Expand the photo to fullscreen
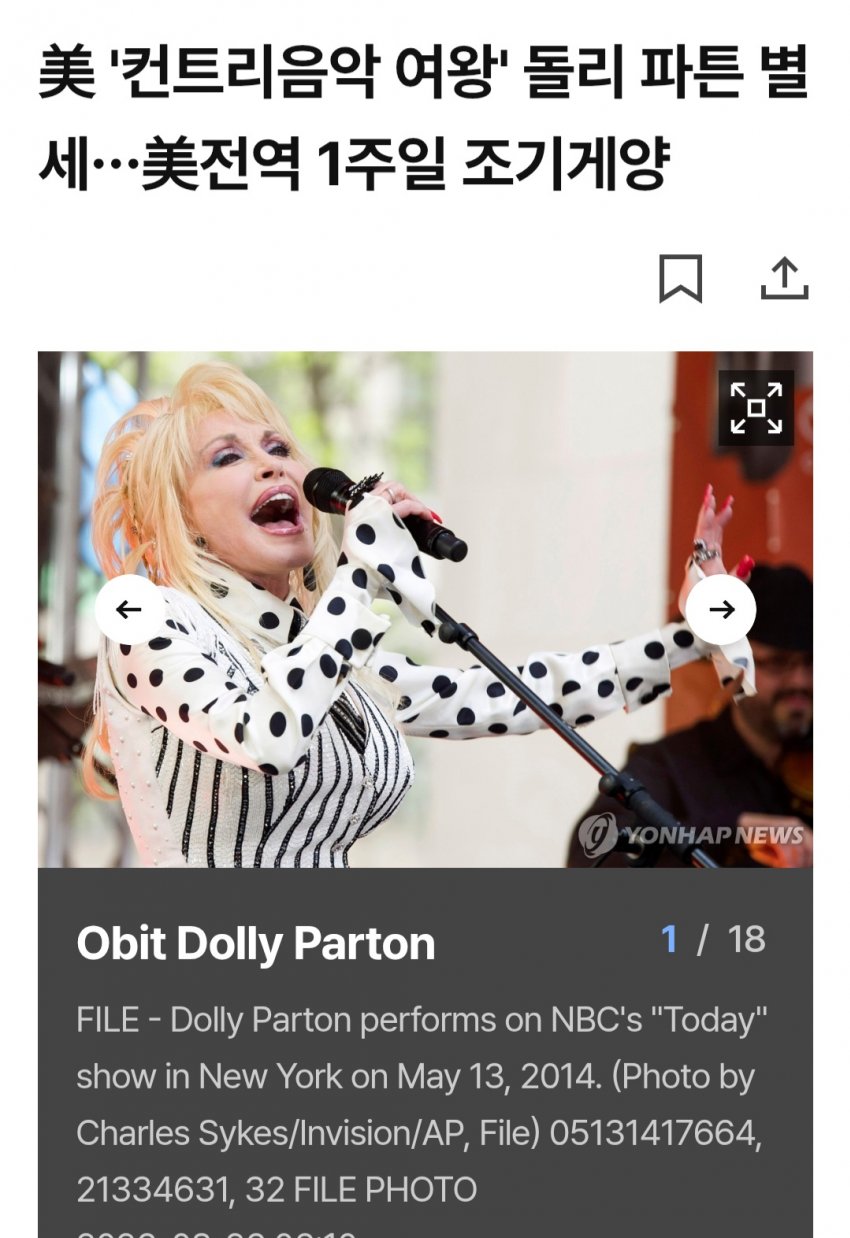This screenshot has width=850, height=1238. [x=756, y=408]
